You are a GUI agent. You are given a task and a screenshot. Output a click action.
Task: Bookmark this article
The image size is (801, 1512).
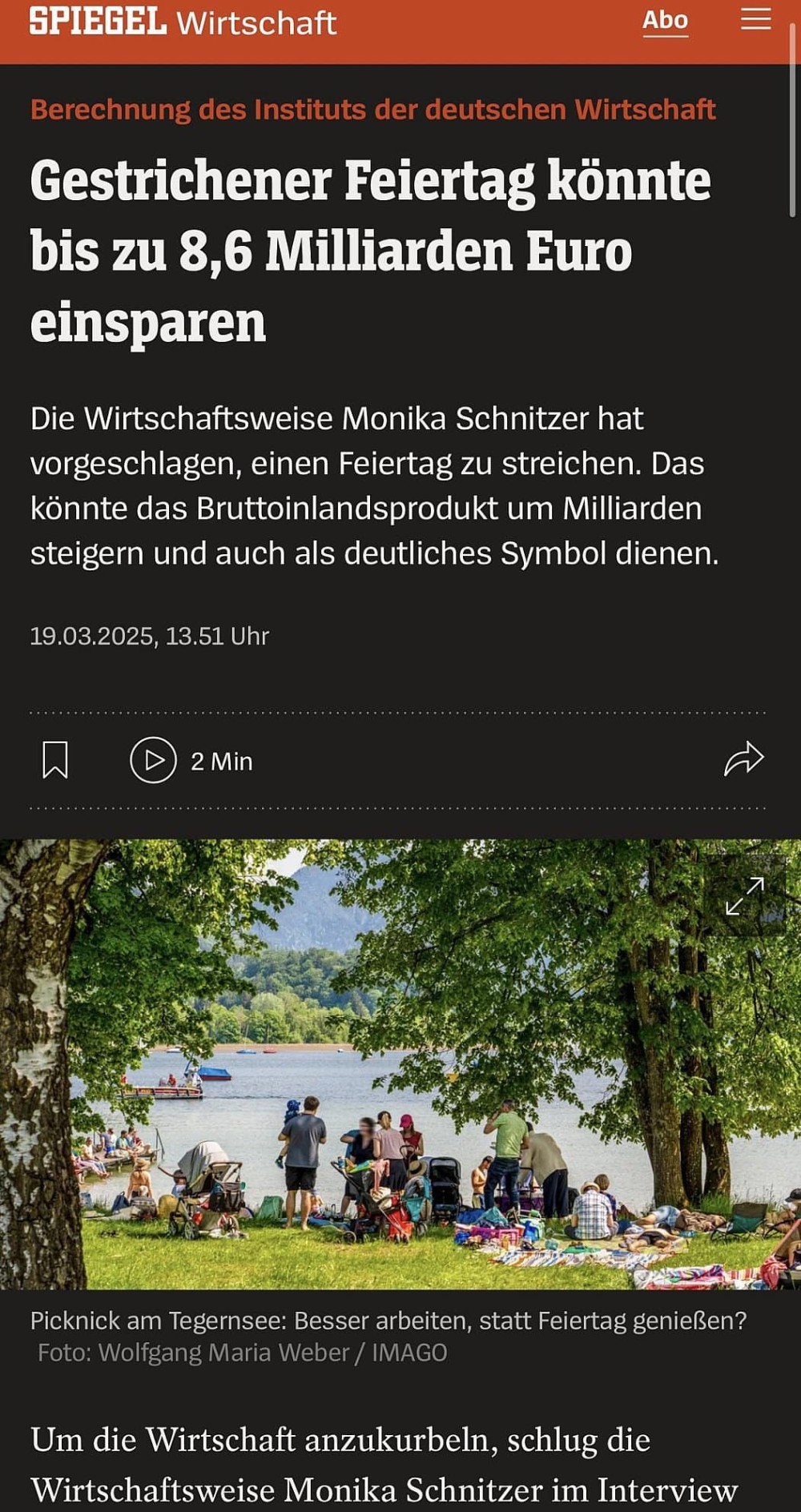[x=55, y=759]
